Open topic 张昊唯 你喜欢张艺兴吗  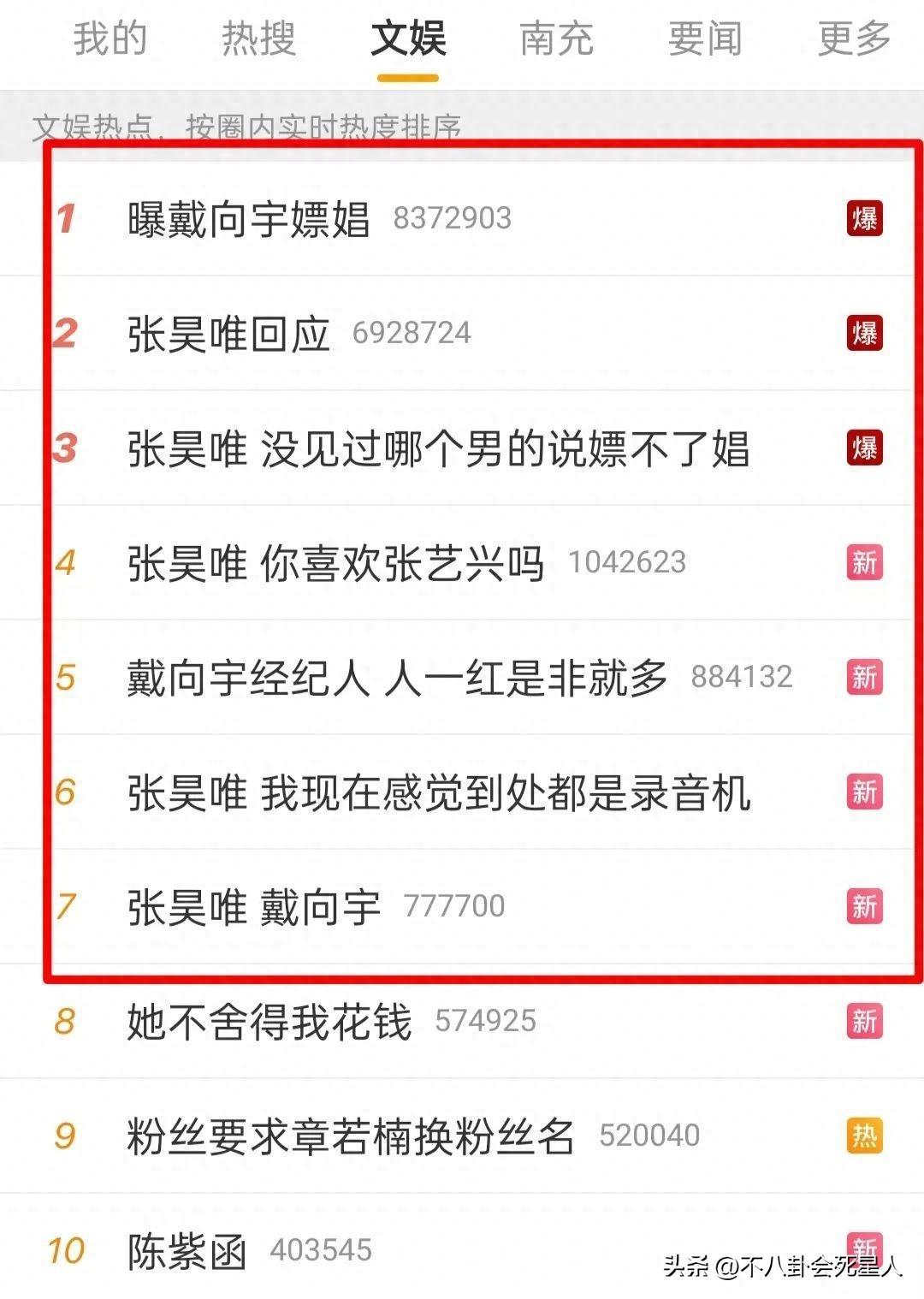click(335, 564)
